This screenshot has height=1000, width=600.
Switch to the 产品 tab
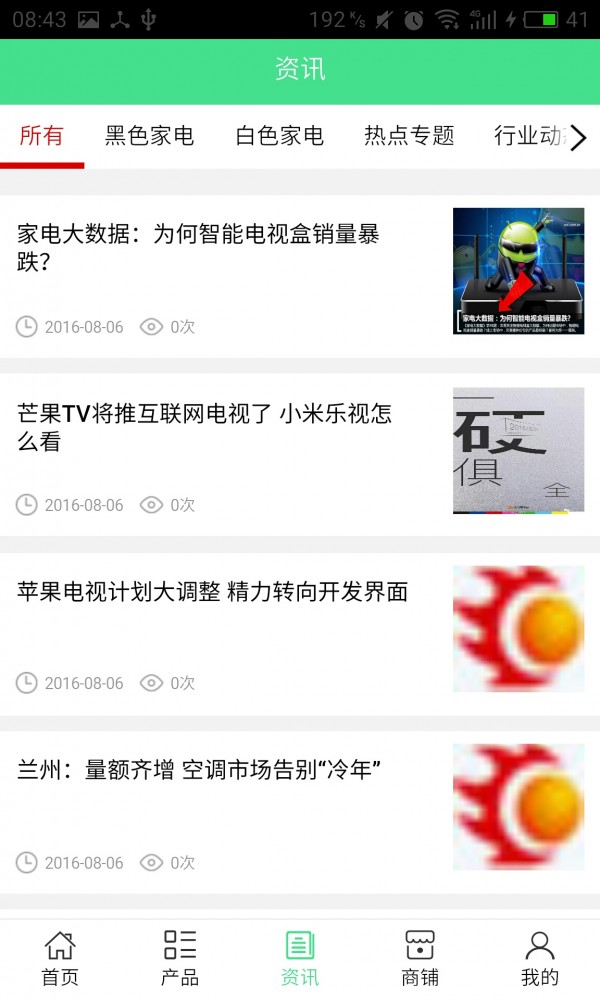pyautogui.click(x=180, y=958)
